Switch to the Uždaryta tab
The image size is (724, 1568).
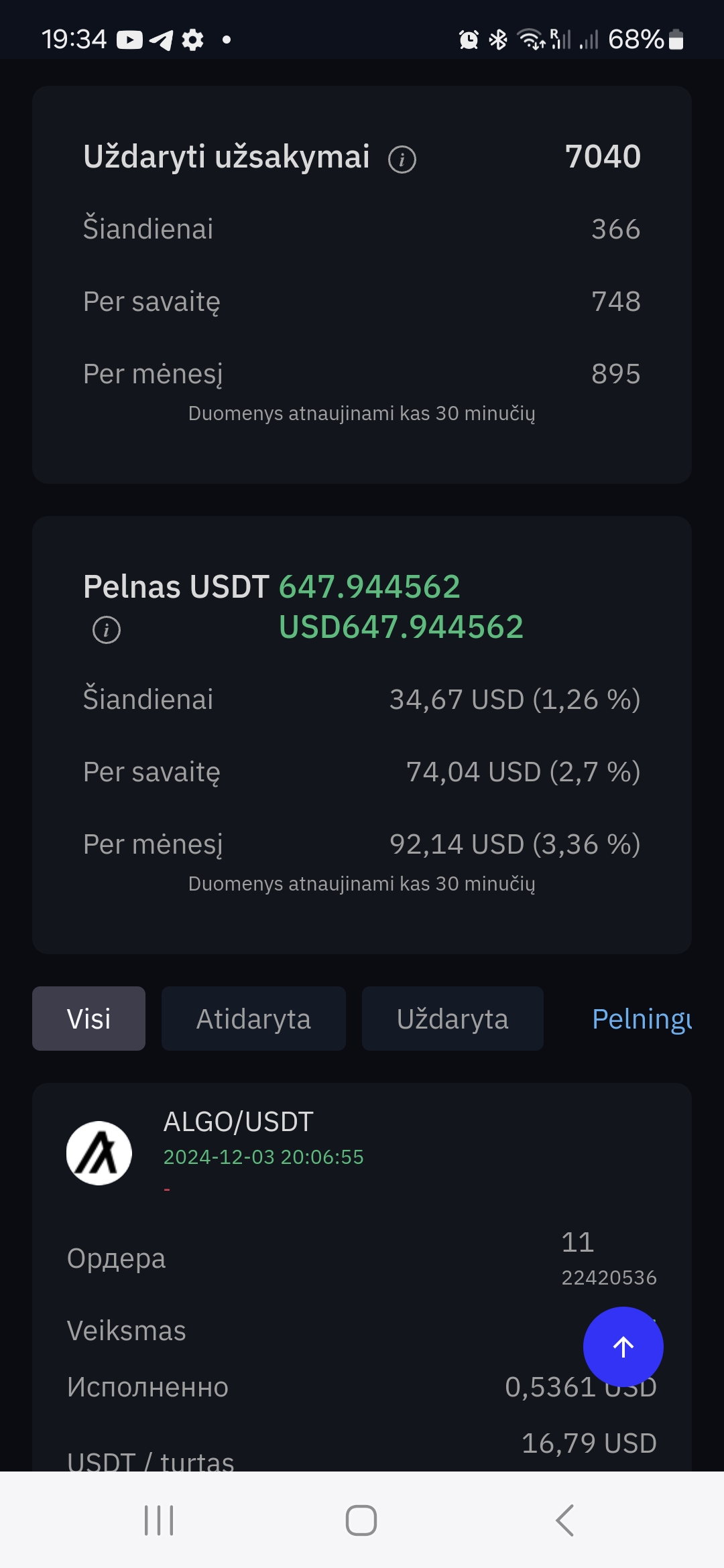pyautogui.click(x=452, y=1019)
